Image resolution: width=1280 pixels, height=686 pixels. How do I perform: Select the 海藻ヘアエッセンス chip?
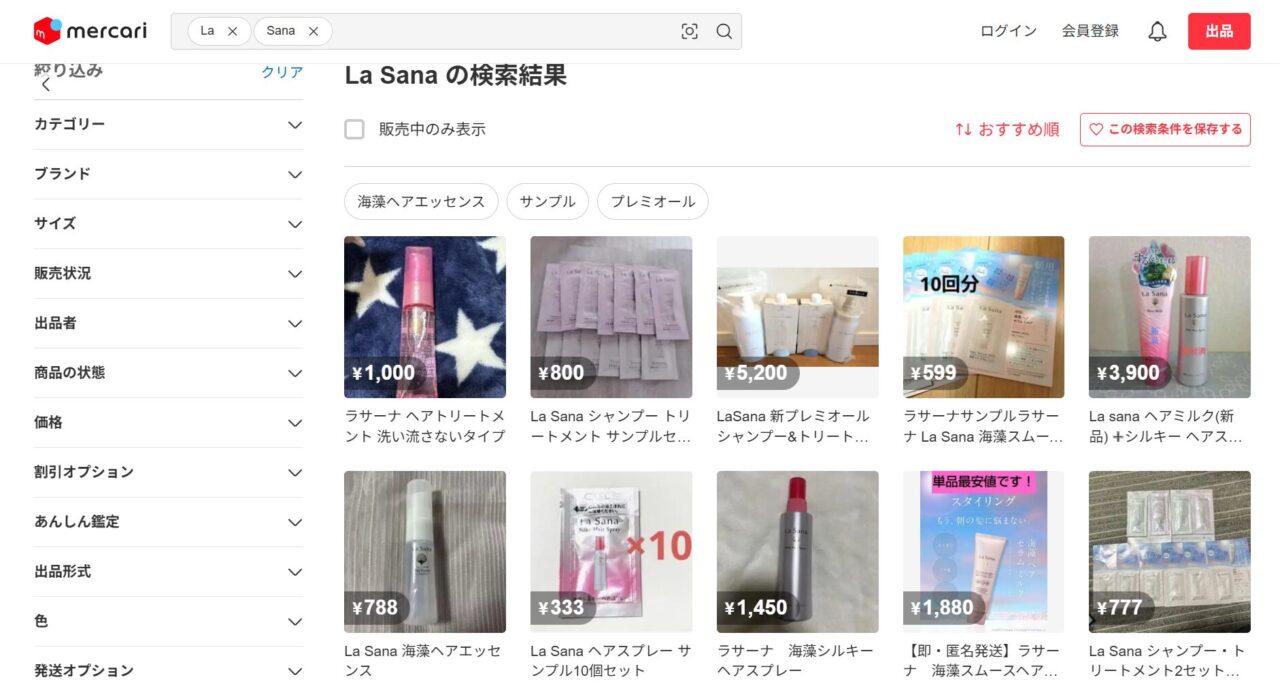pos(421,201)
